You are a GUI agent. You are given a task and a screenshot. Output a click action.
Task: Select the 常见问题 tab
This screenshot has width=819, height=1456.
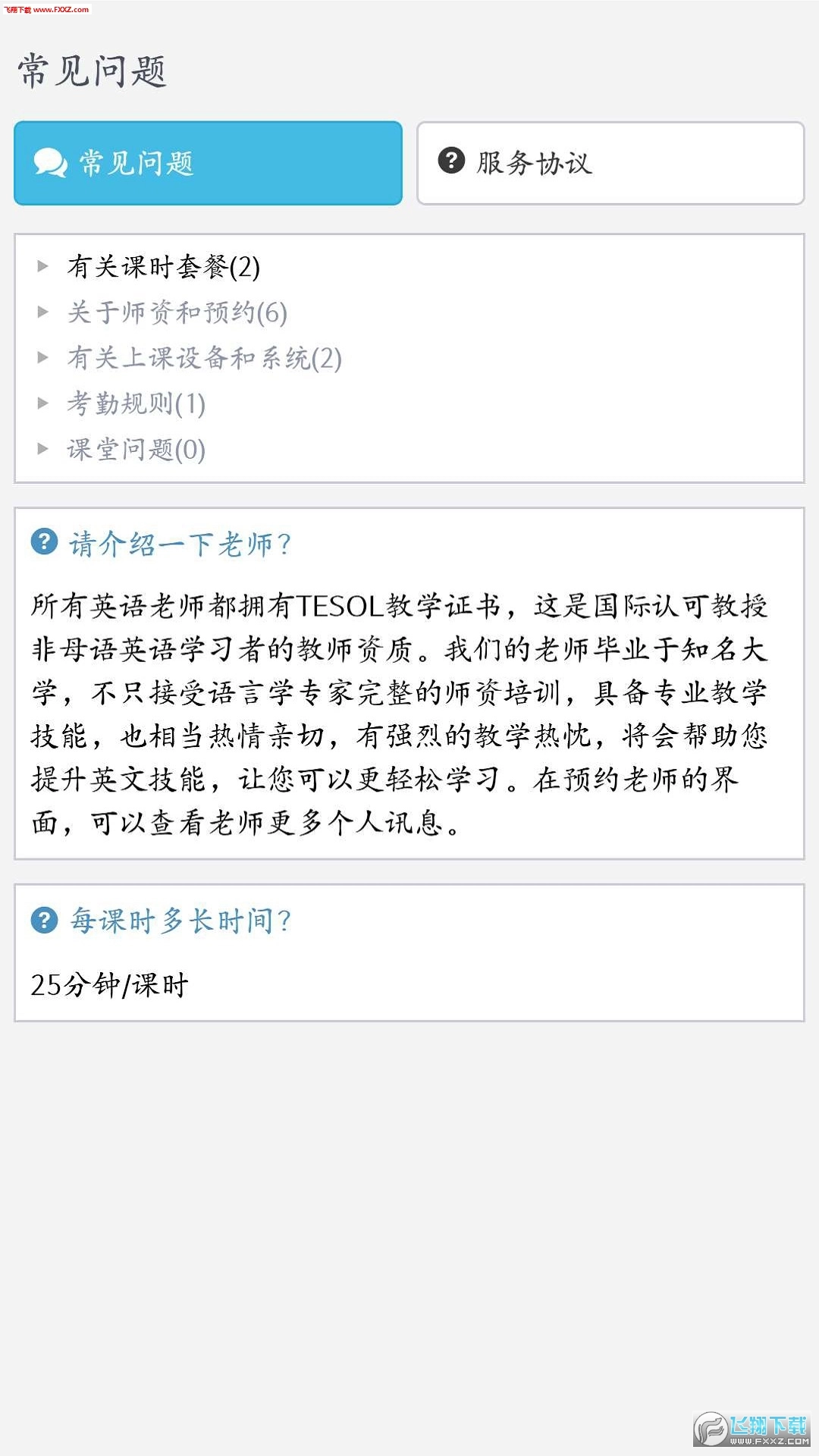[206, 162]
